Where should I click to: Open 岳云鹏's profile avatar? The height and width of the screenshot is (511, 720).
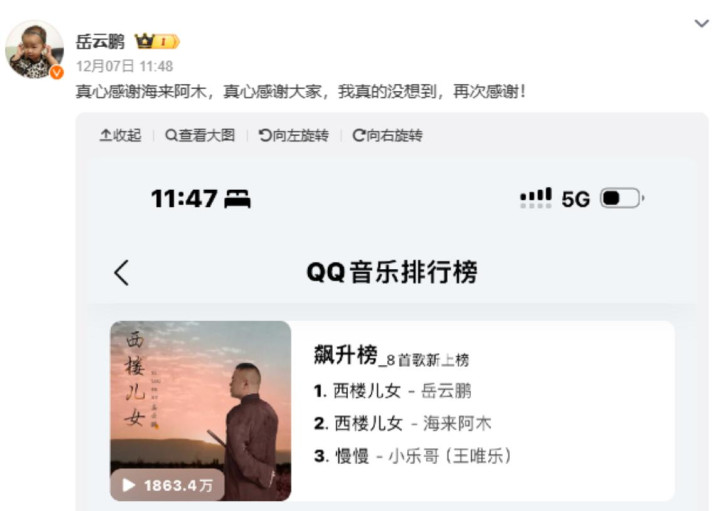pyautogui.click(x=34, y=50)
